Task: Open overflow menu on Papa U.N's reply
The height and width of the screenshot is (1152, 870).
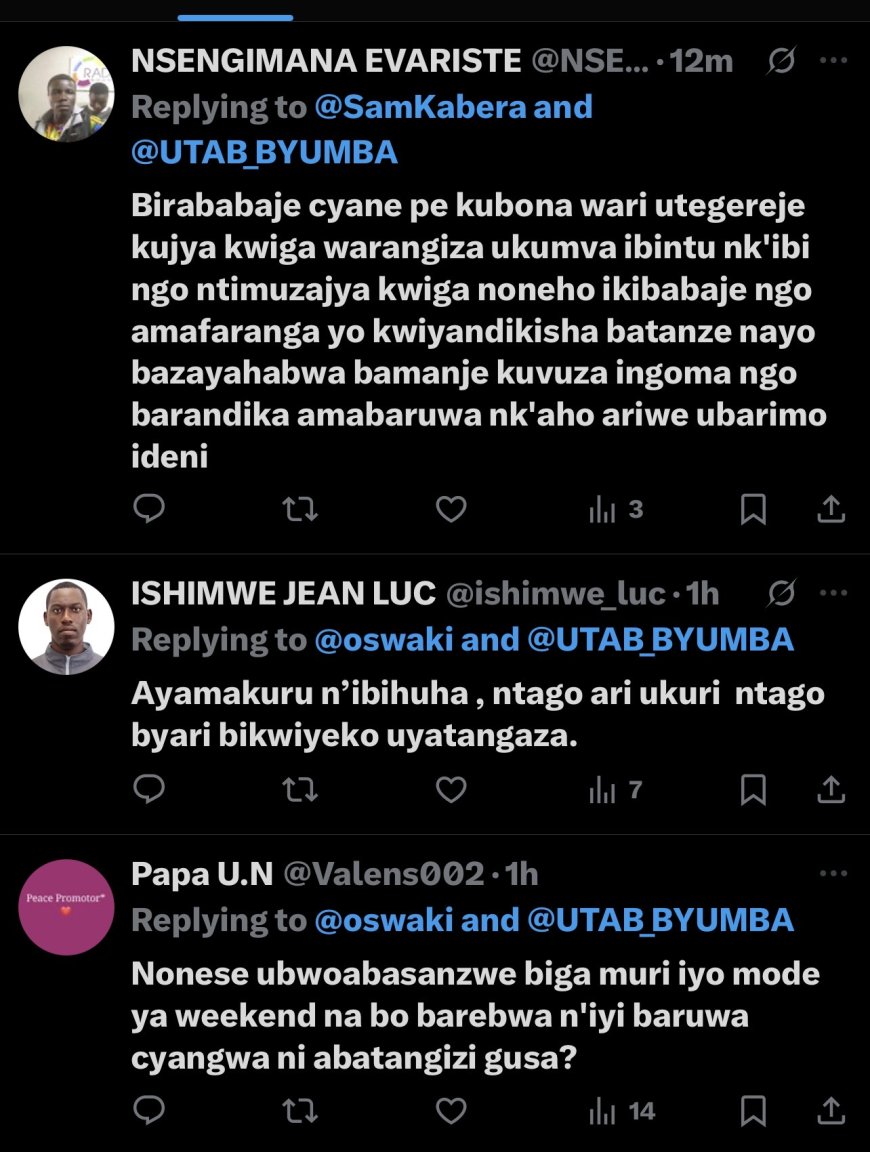Action: (833, 874)
